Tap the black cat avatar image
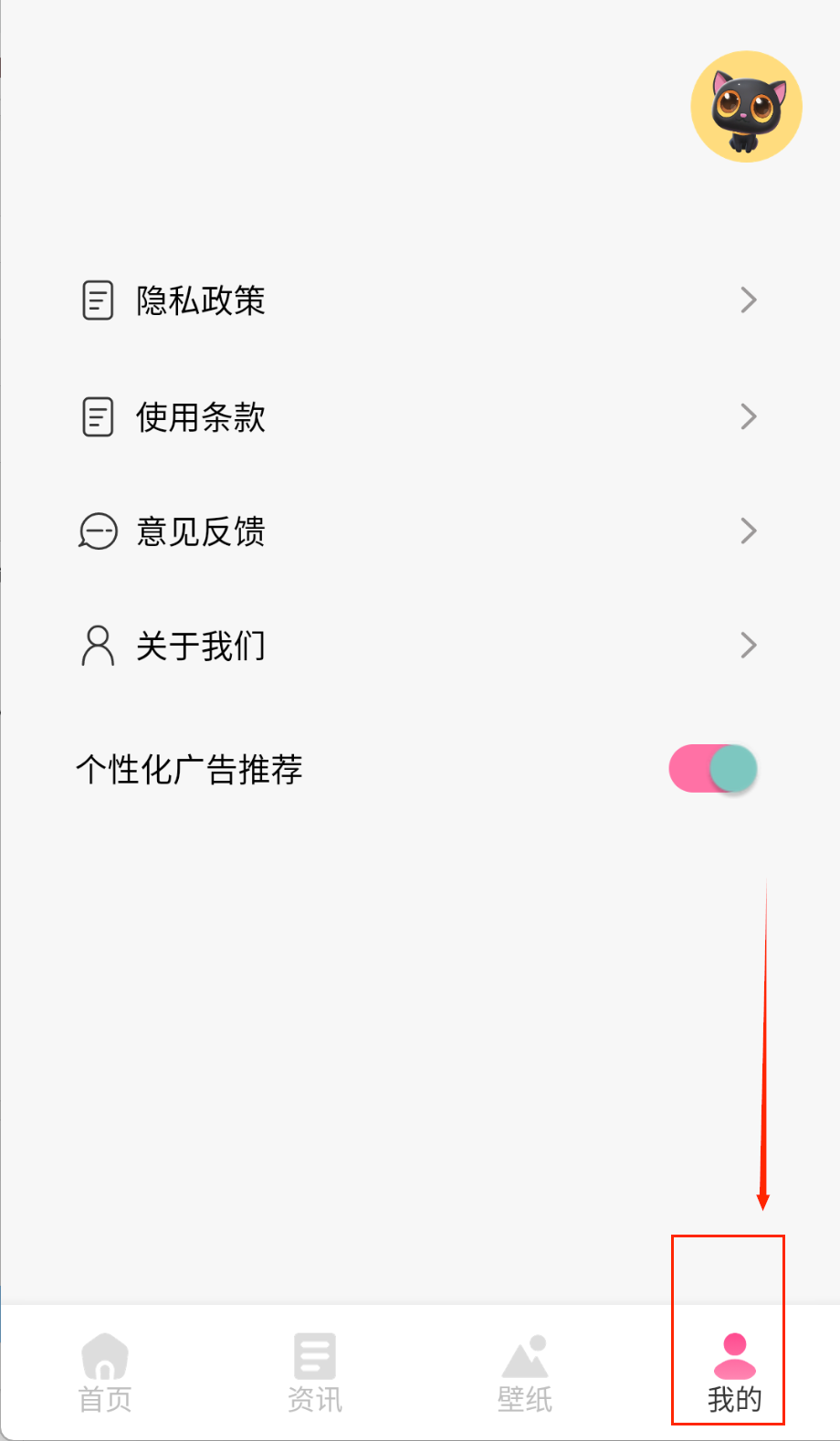Viewport: 840px width, 1441px height. pos(746,105)
